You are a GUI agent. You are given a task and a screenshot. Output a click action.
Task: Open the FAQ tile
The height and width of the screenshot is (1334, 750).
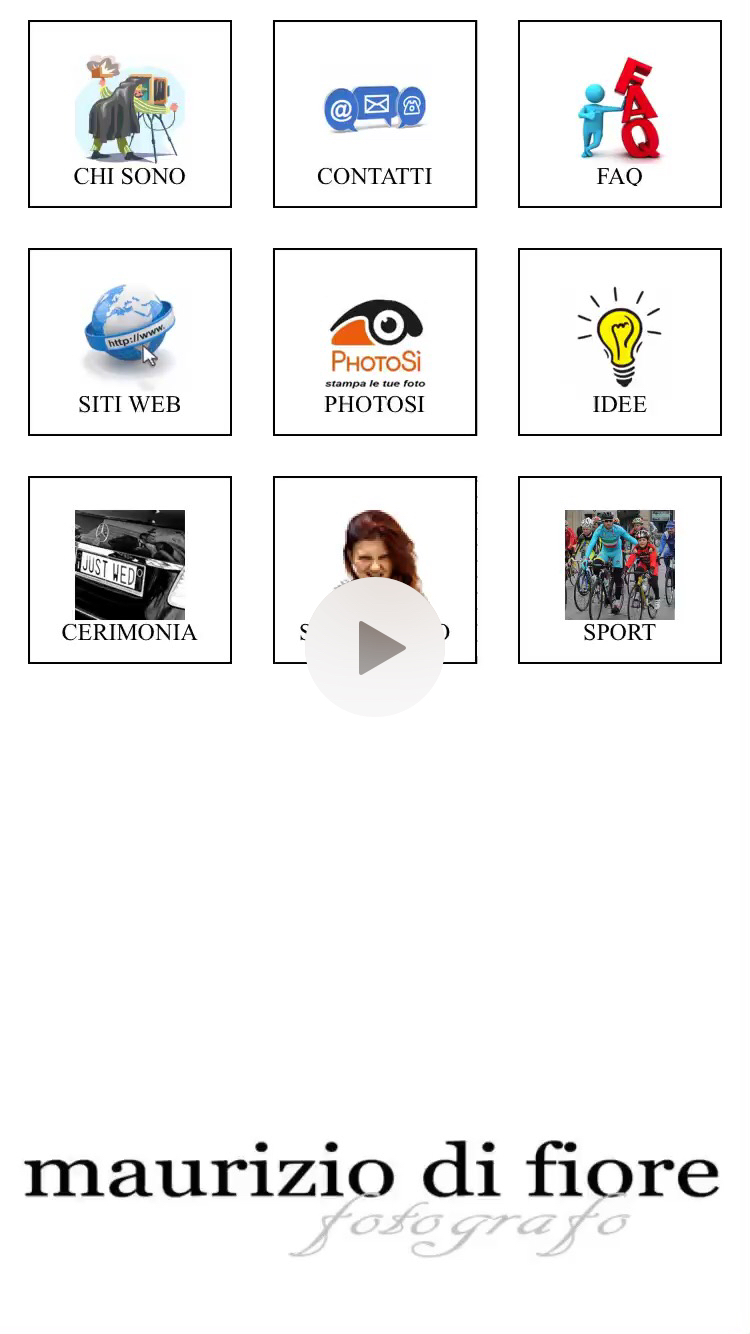pos(620,114)
